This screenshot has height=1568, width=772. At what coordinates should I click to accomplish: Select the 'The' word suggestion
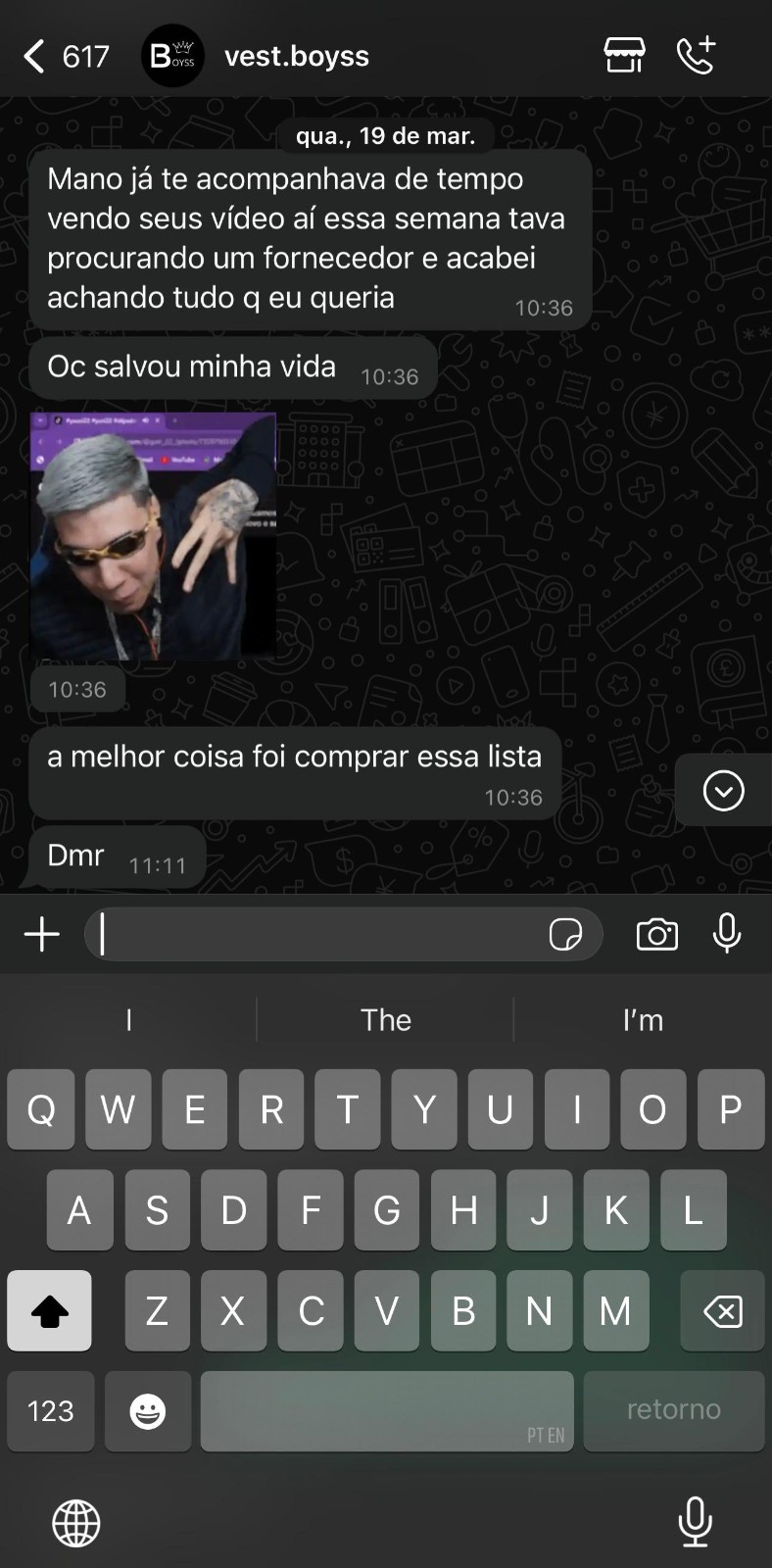pos(386,1020)
